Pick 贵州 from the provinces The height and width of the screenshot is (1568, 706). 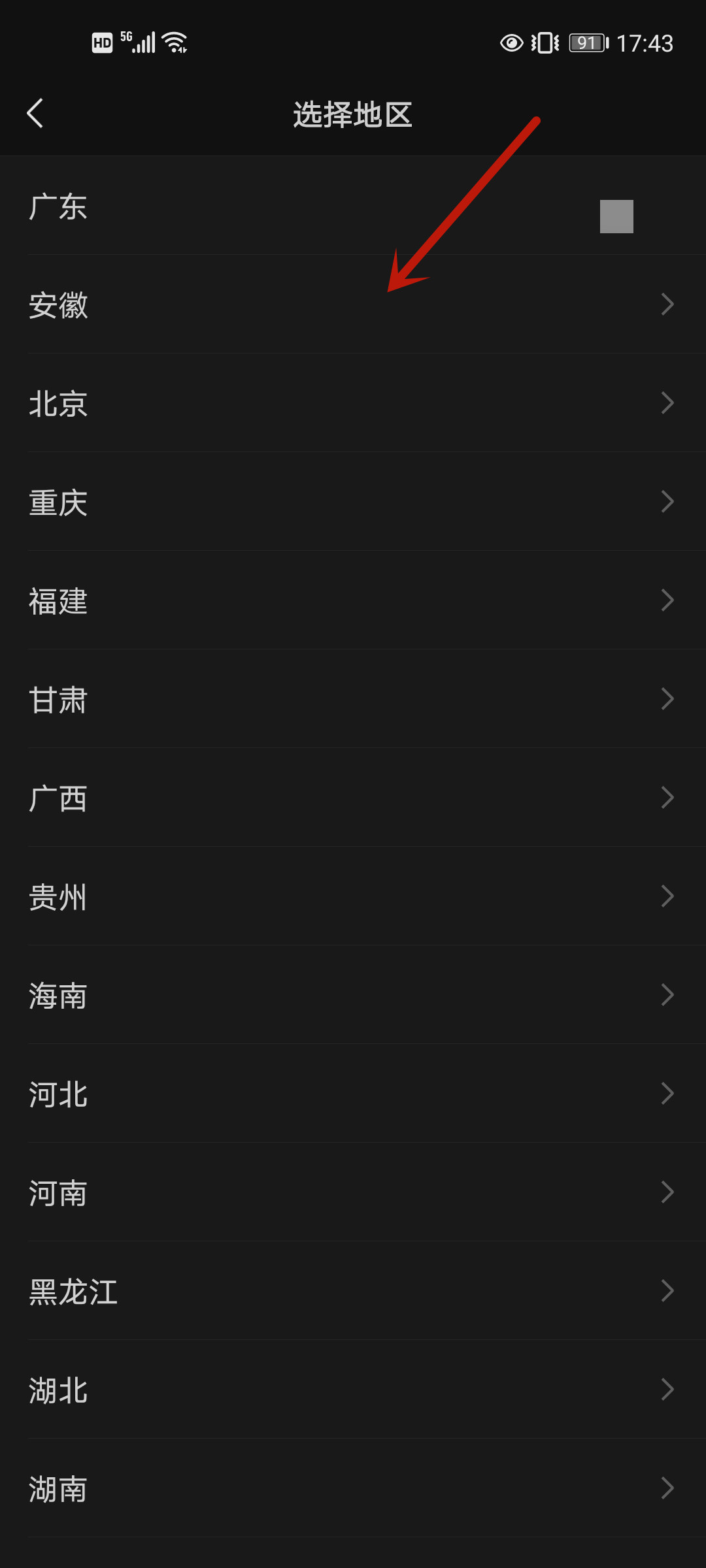click(x=353, y=896)
